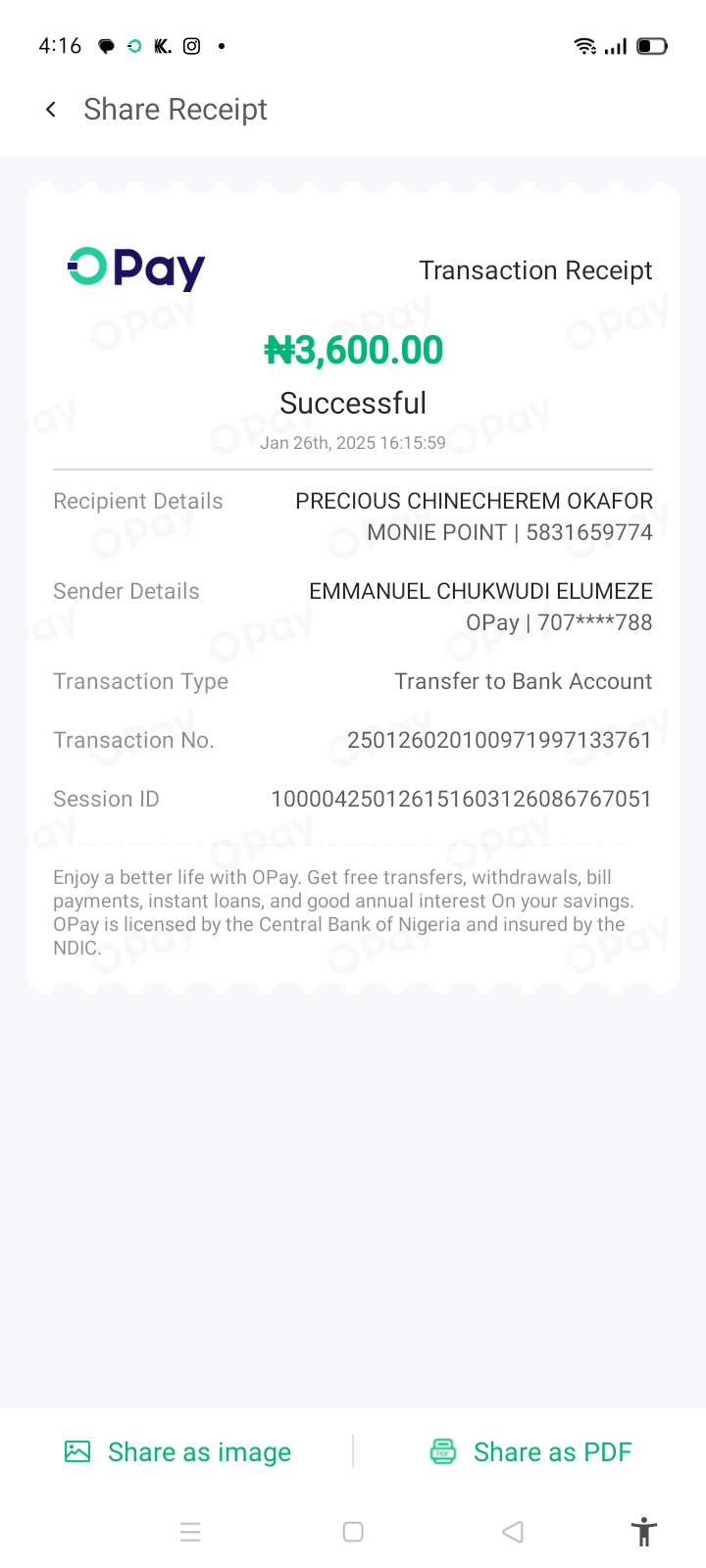Share the receipt as PDF
This screenshot has height=1568, width=706.
pyautogui.click(x=531, y=1451)
